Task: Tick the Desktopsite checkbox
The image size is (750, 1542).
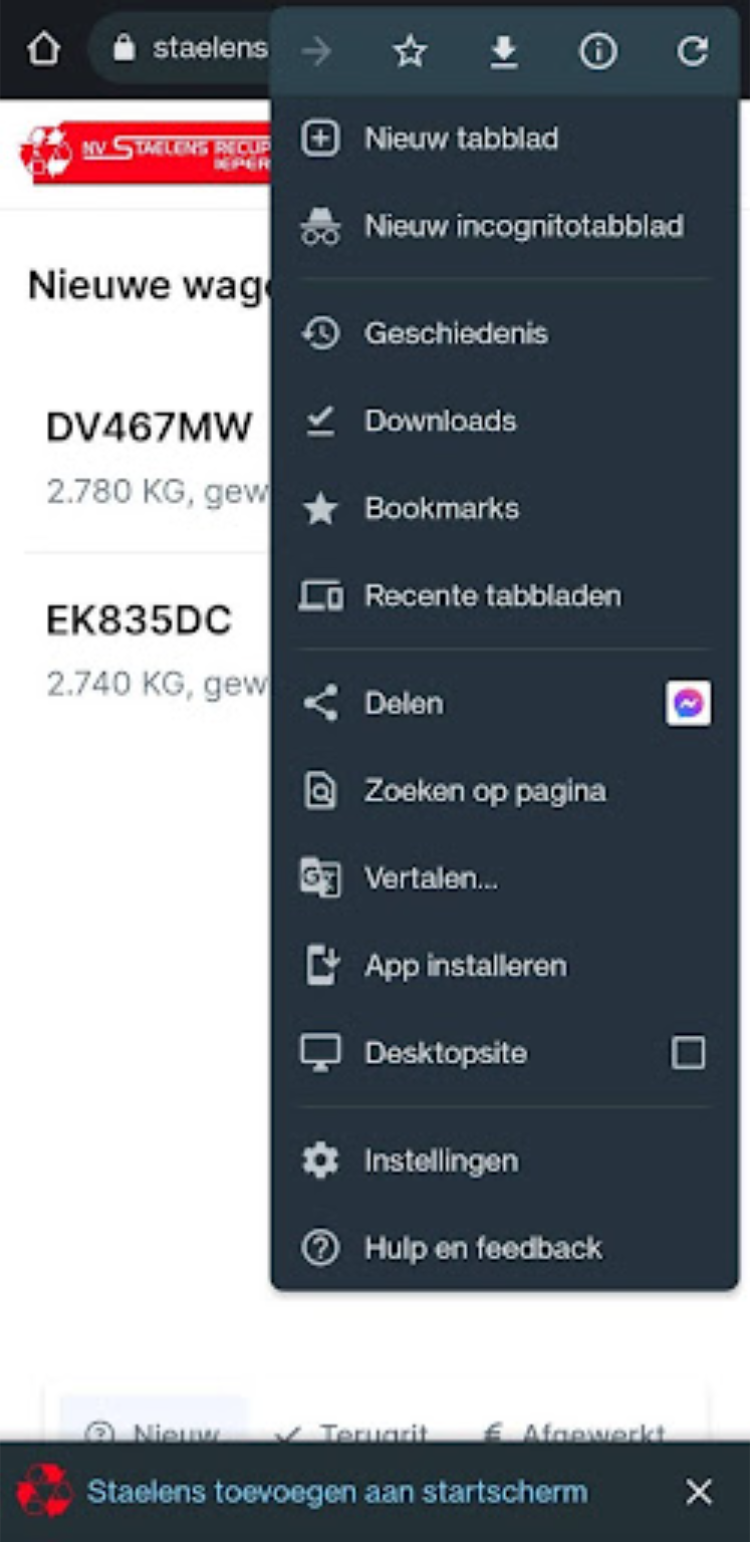Action: click(688, 1053)
